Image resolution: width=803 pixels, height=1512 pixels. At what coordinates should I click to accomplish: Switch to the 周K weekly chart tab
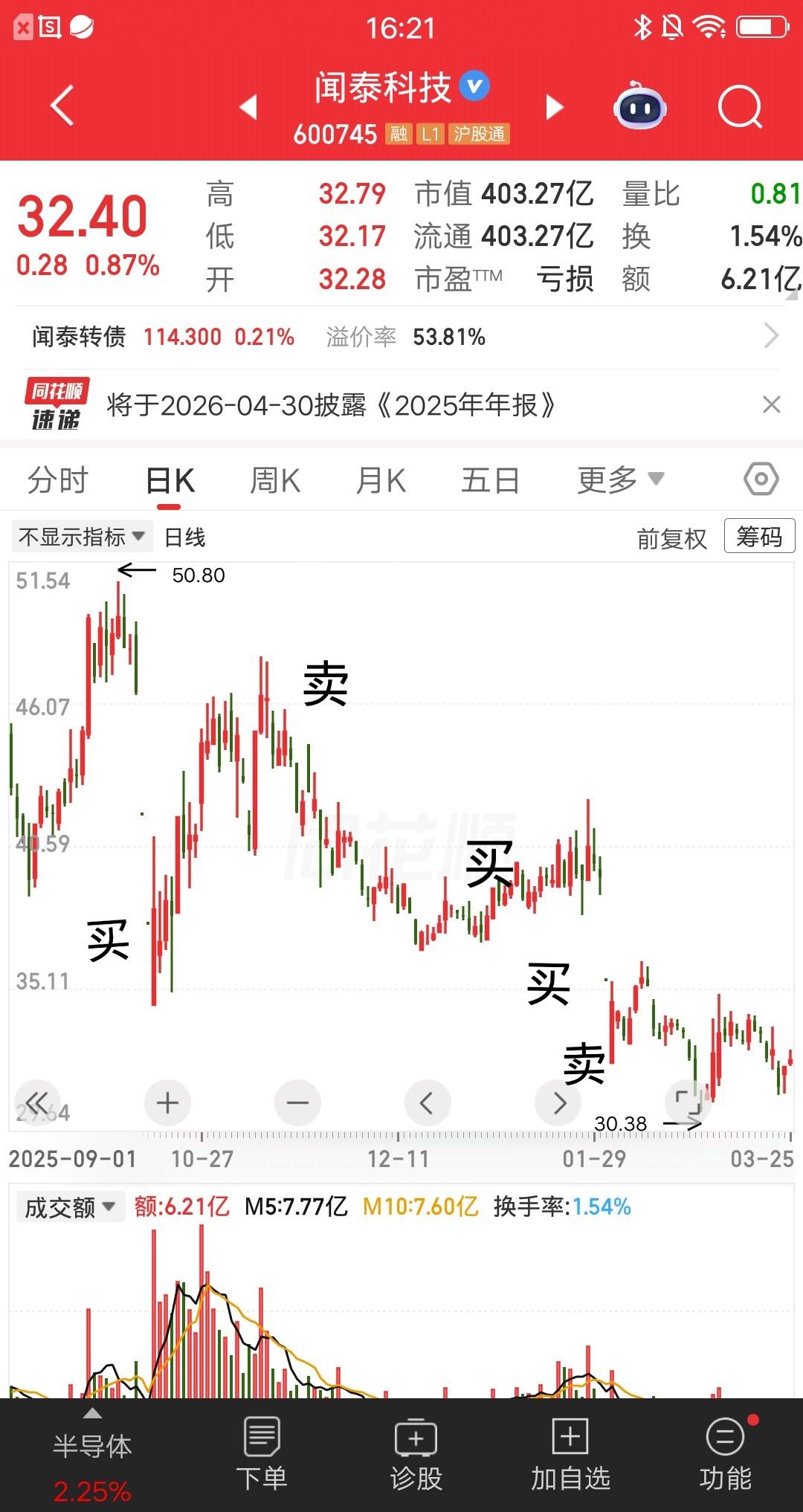coord(276,479)
